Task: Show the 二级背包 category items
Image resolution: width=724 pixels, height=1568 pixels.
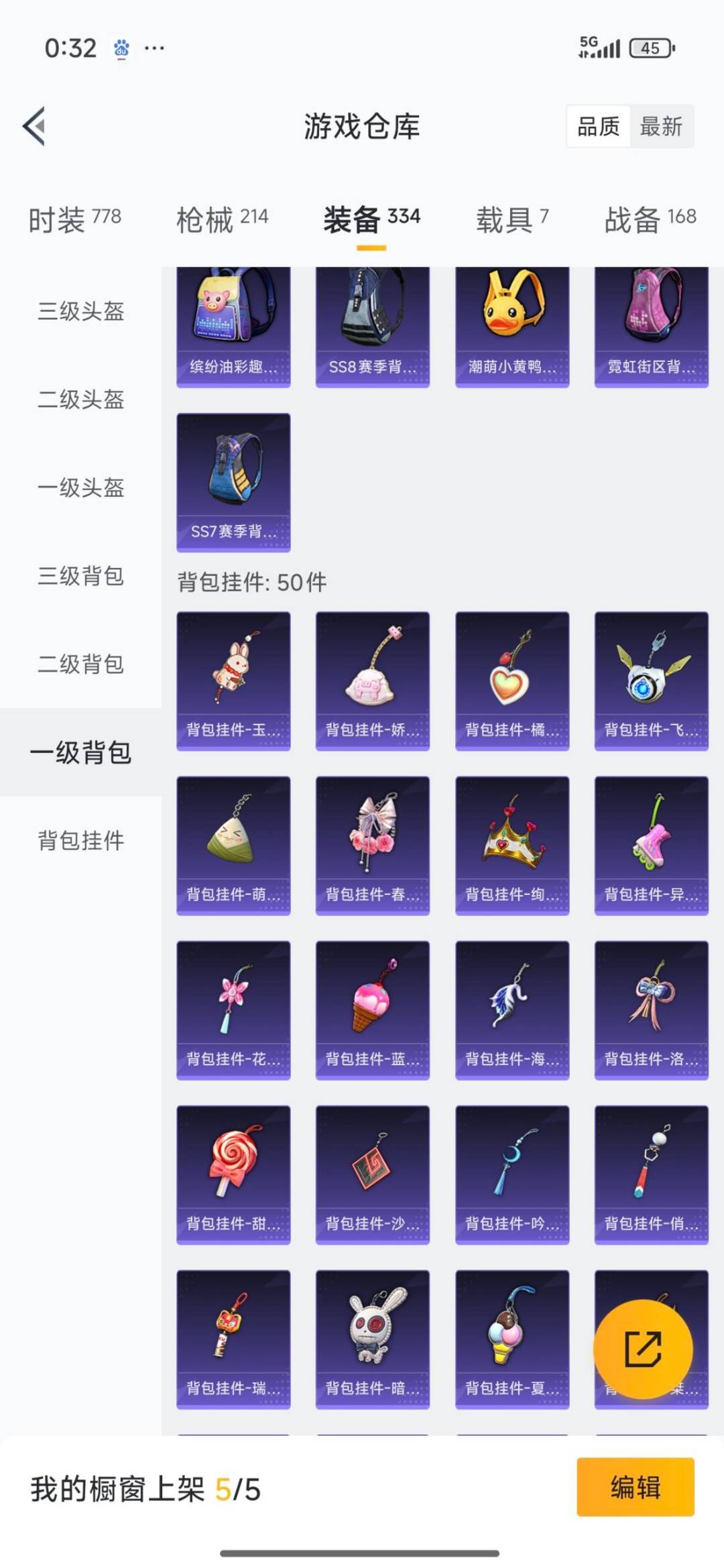Action: [80, 665]
